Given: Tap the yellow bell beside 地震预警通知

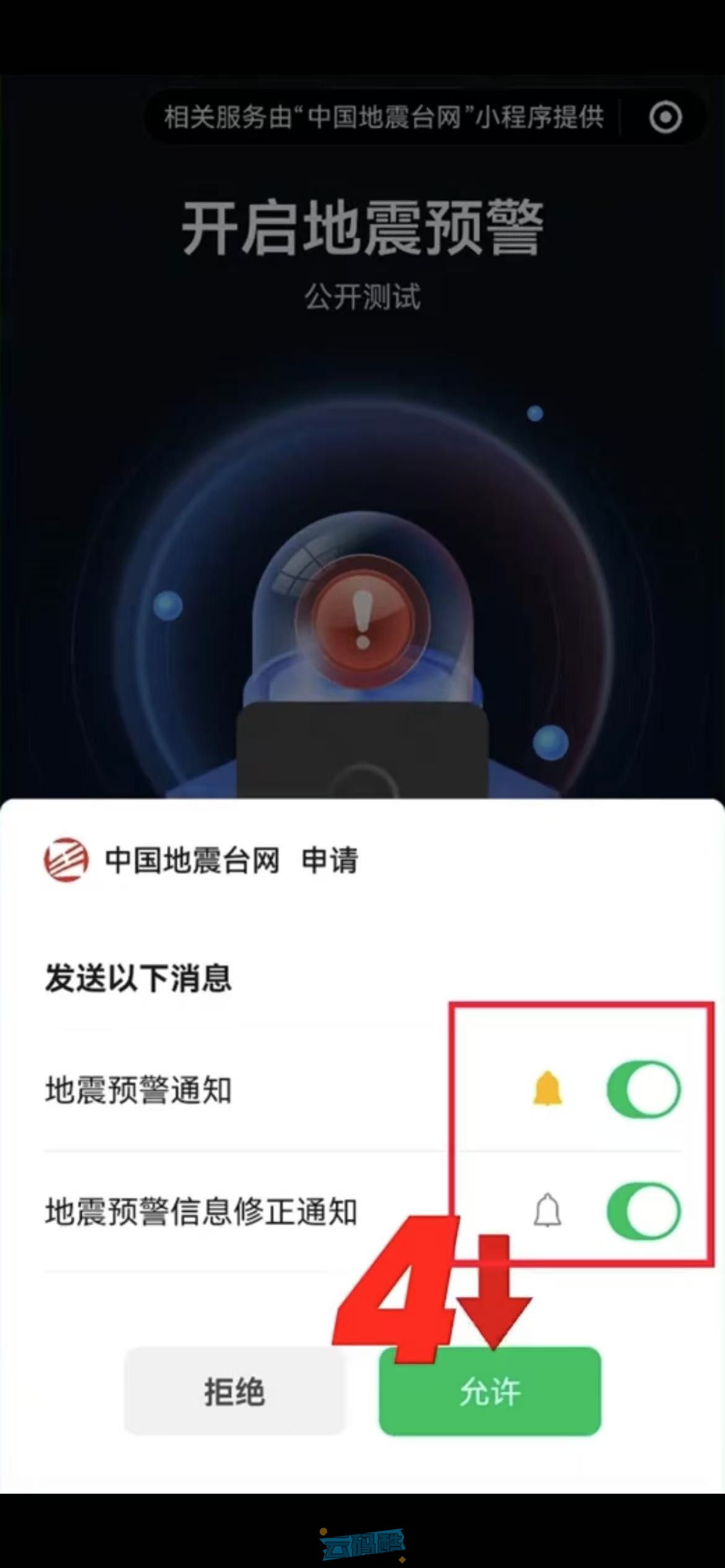Looking at the screenshot, I should 547,1089.
